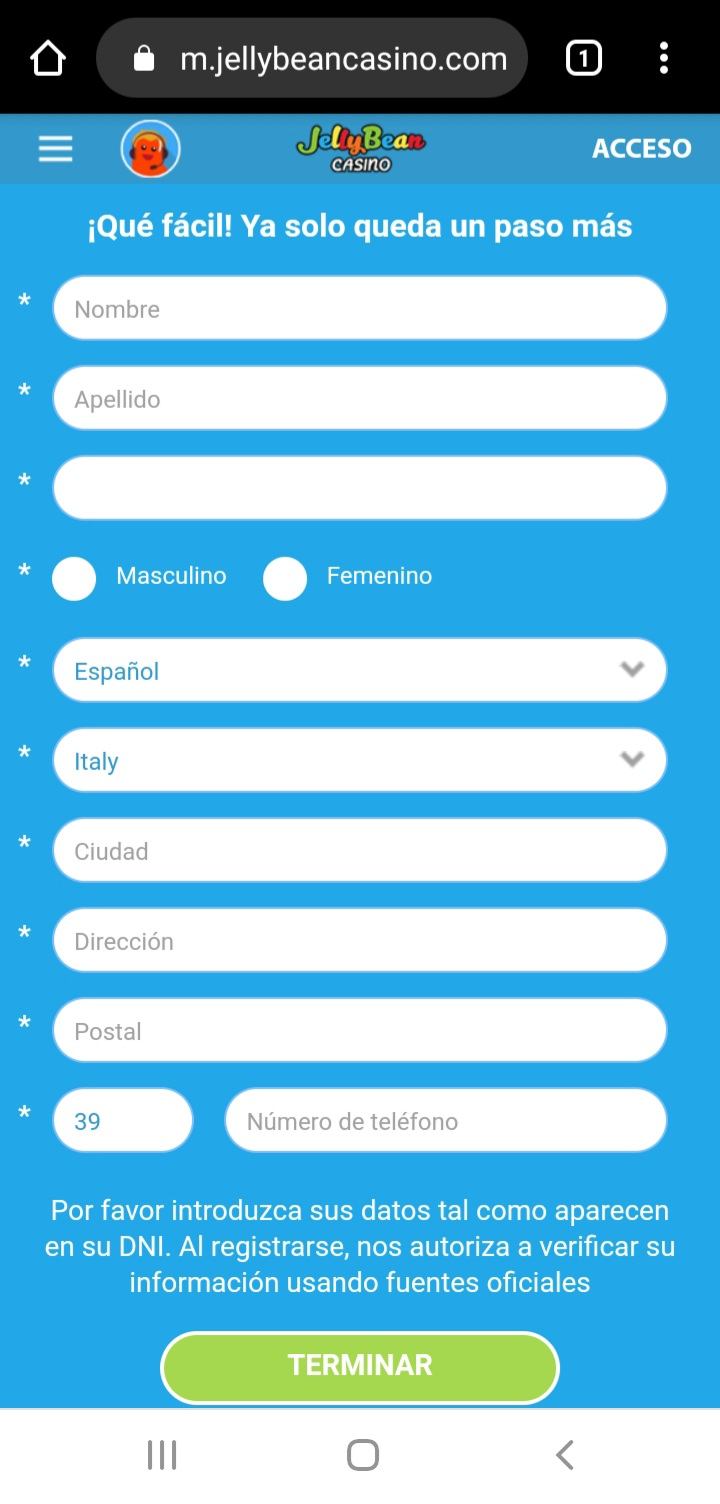Select the Femenino option

point(285,578)
